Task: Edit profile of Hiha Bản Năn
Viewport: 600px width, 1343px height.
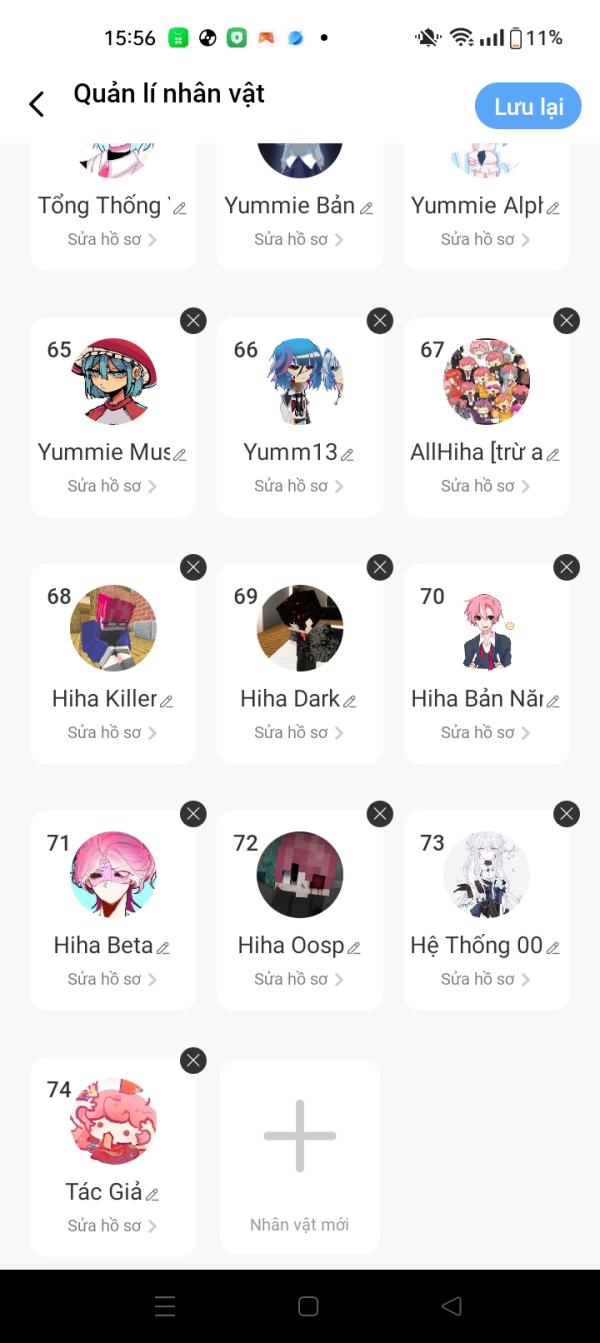Action: (x=485, y=733)
